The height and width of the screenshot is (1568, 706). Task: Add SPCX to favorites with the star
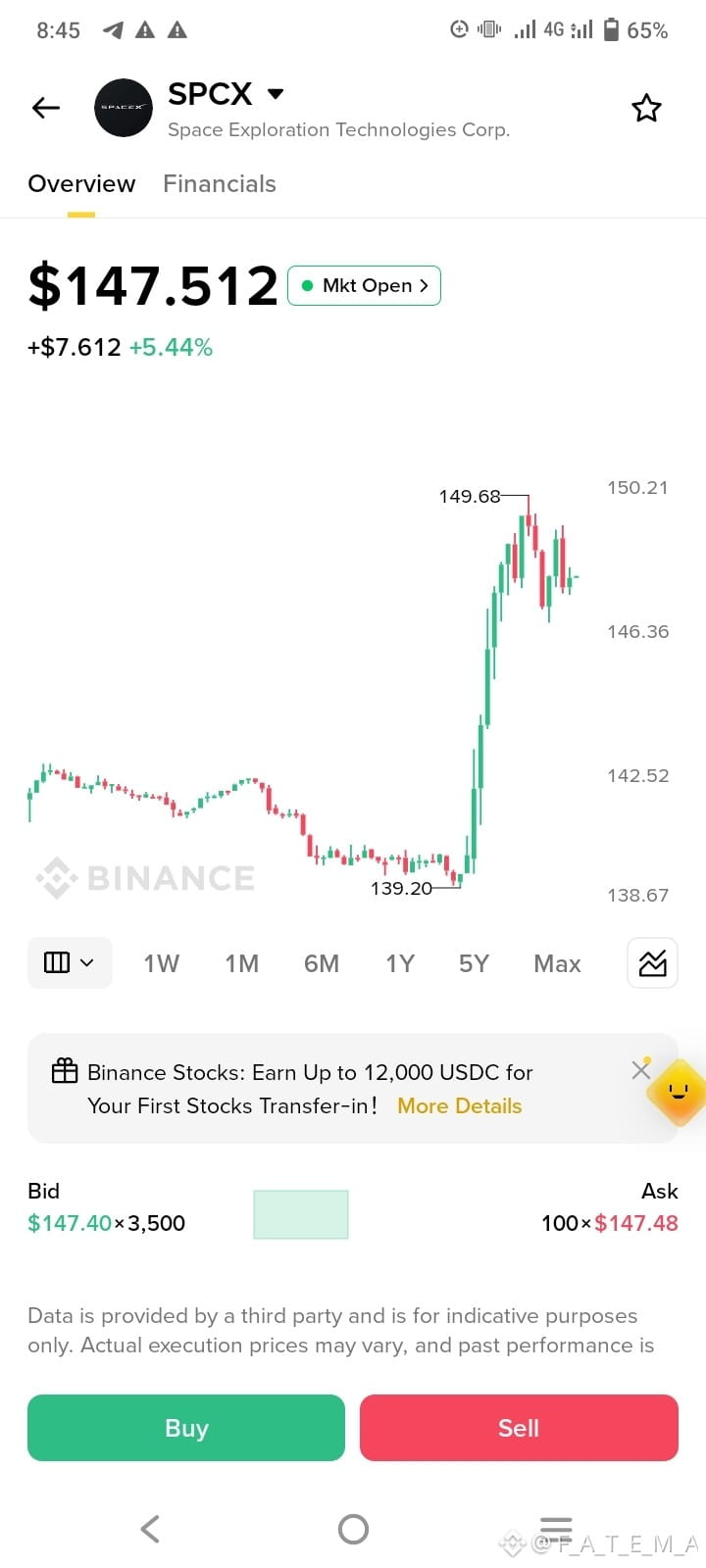click(646, 108)
